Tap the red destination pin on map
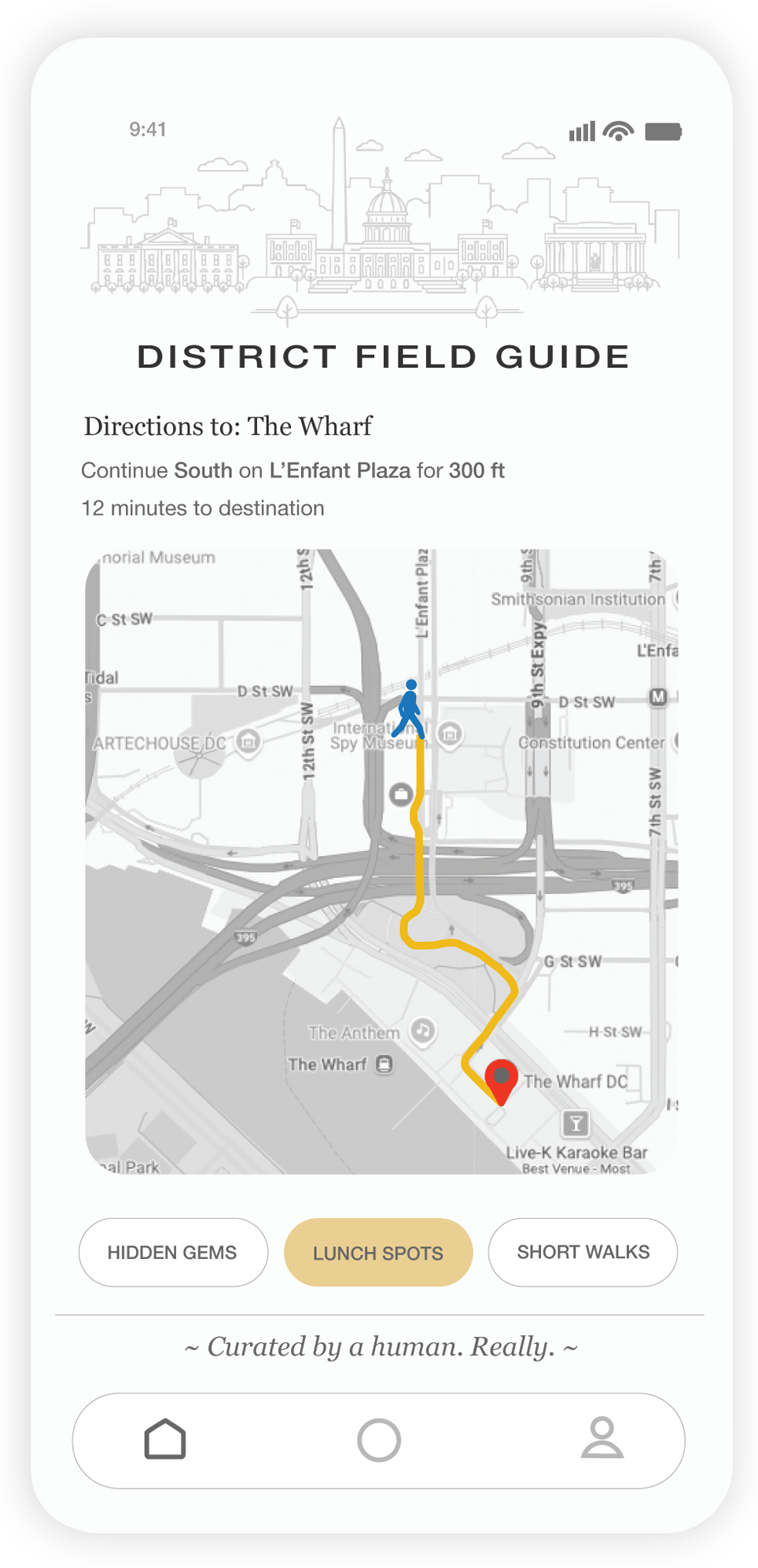The width and height of the screenshot is (758, 1568). point(501,1079)
